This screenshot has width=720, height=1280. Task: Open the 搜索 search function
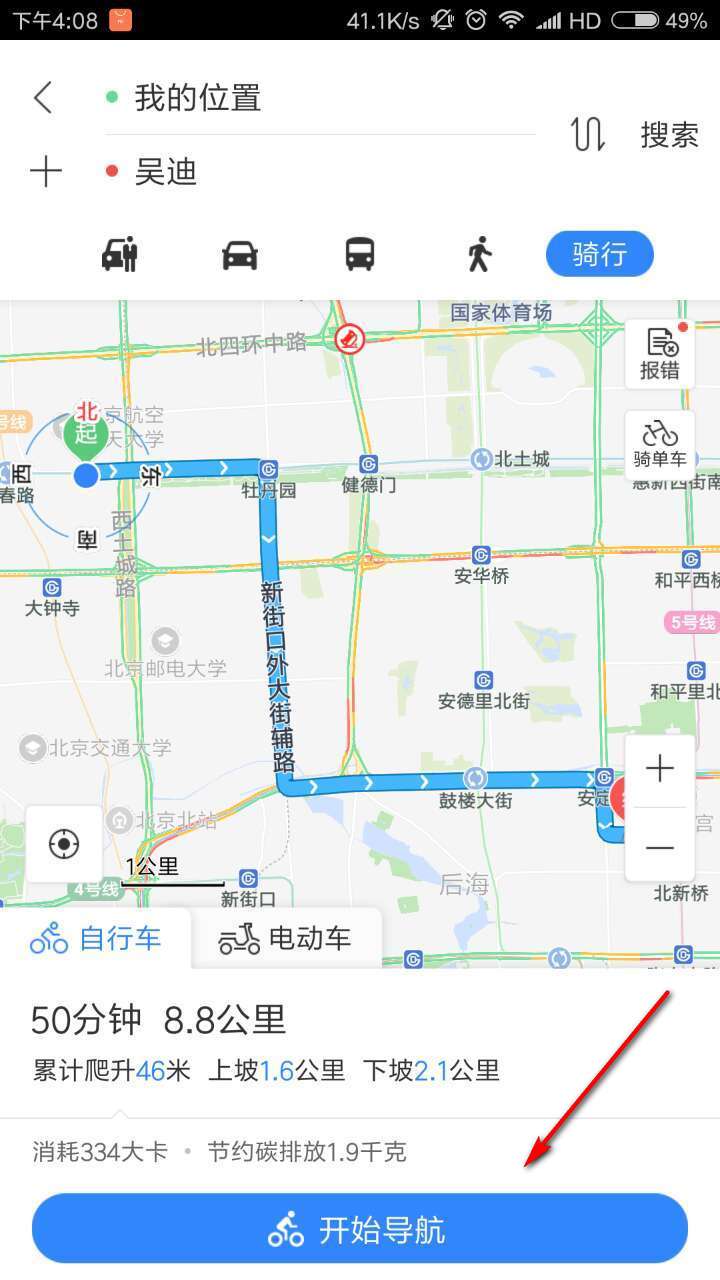pos(668,135)
